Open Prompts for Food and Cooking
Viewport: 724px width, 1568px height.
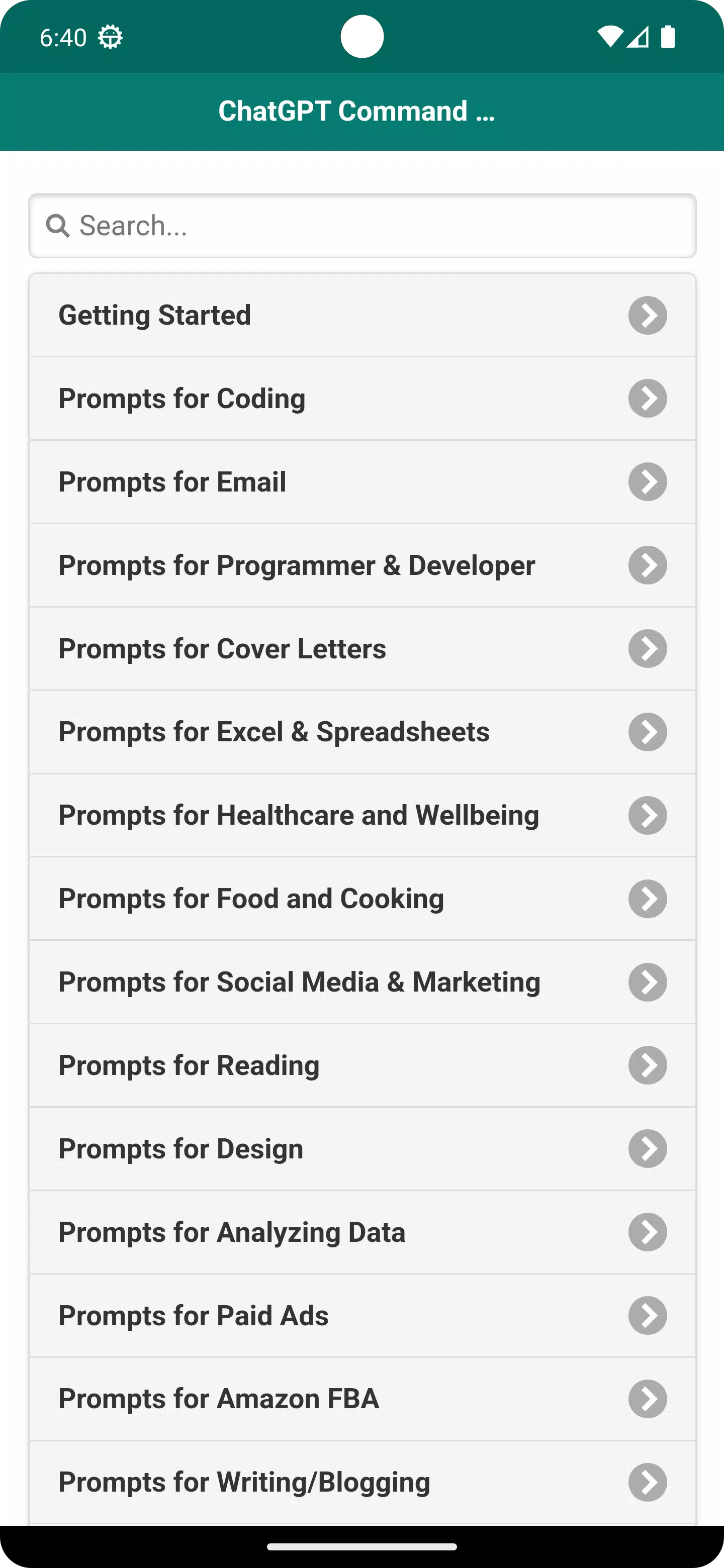click(363, 899)
